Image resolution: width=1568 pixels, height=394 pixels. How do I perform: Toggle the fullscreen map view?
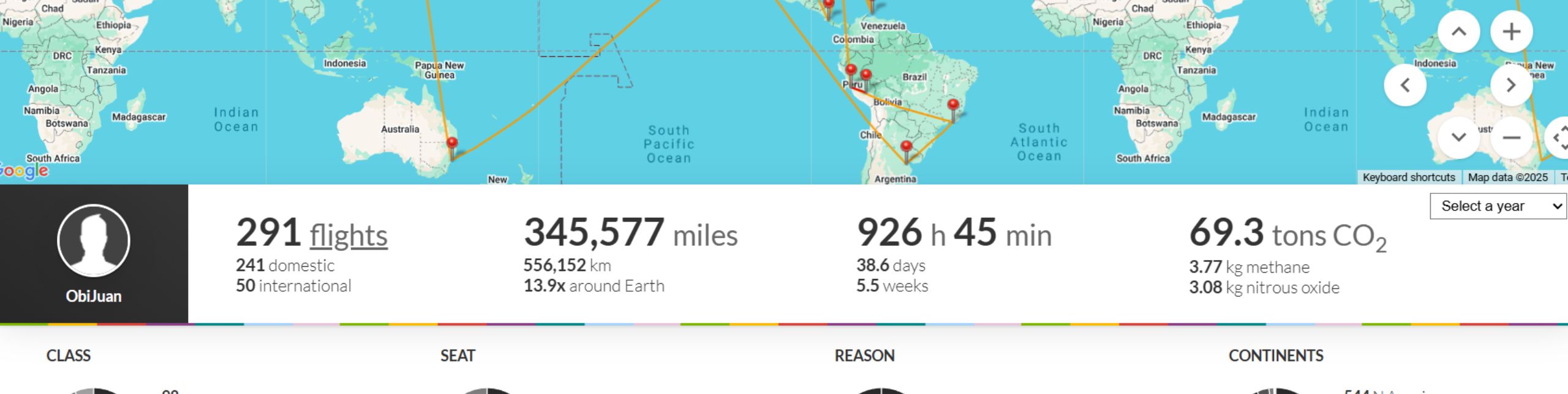1560,137
